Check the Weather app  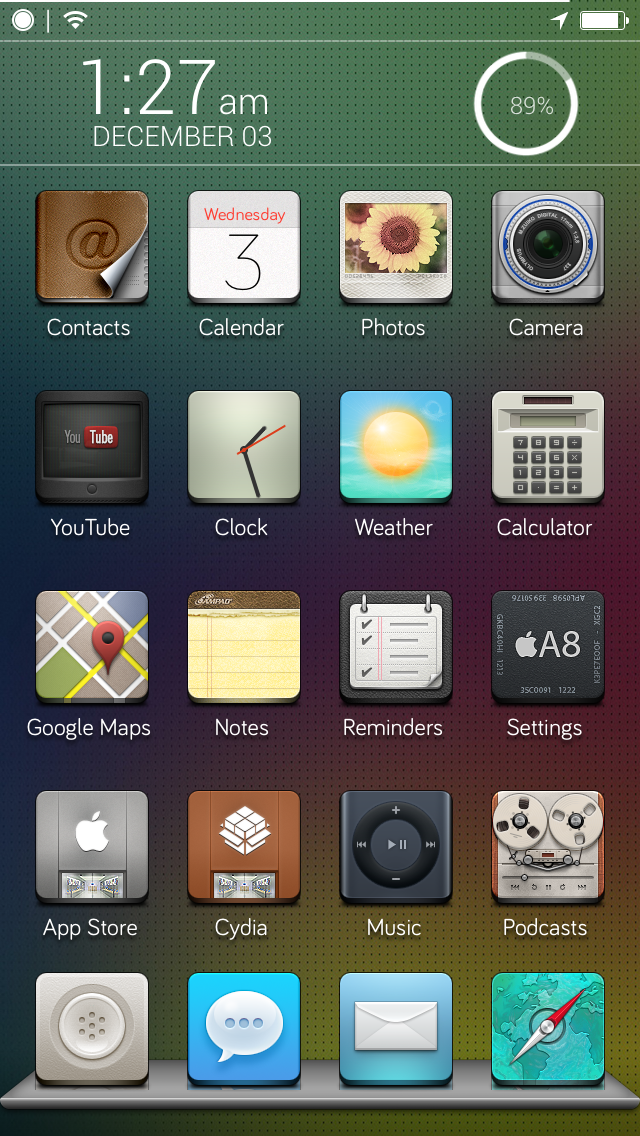[396, 446]
